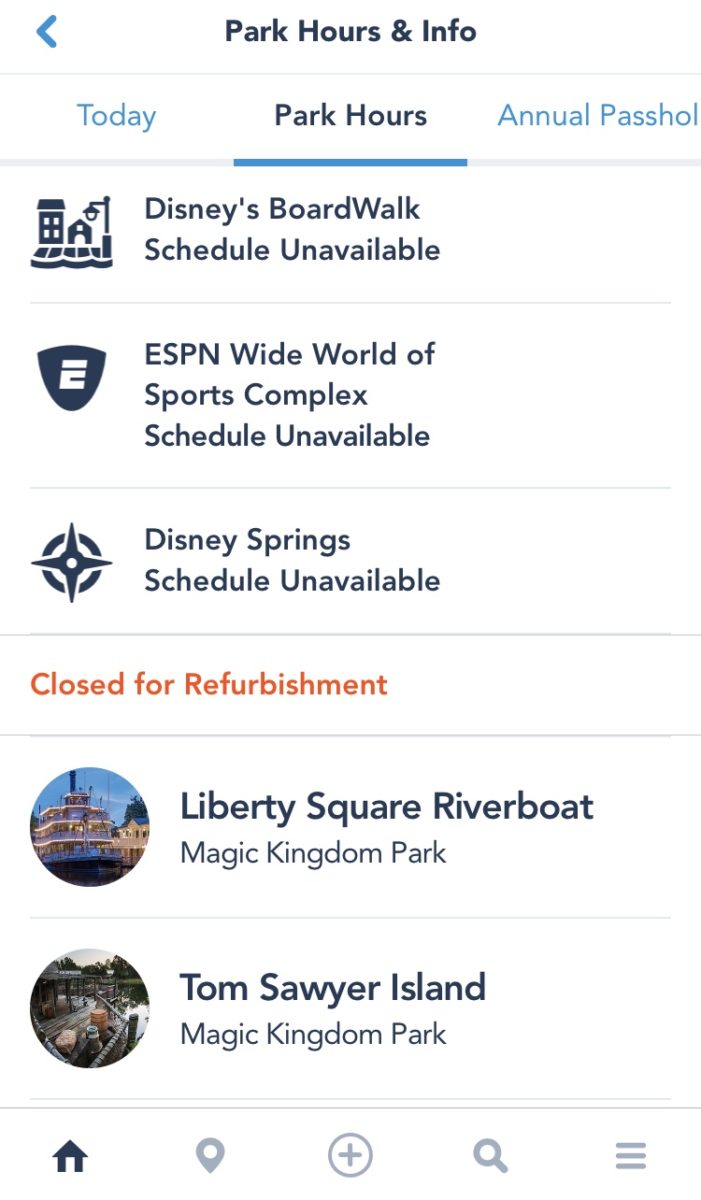Image resolution: width=701 pixels, height=1200 pixels.
Task: Open the hamburger menu tab
Action: pyautogui.click(x=630, y=1157)
